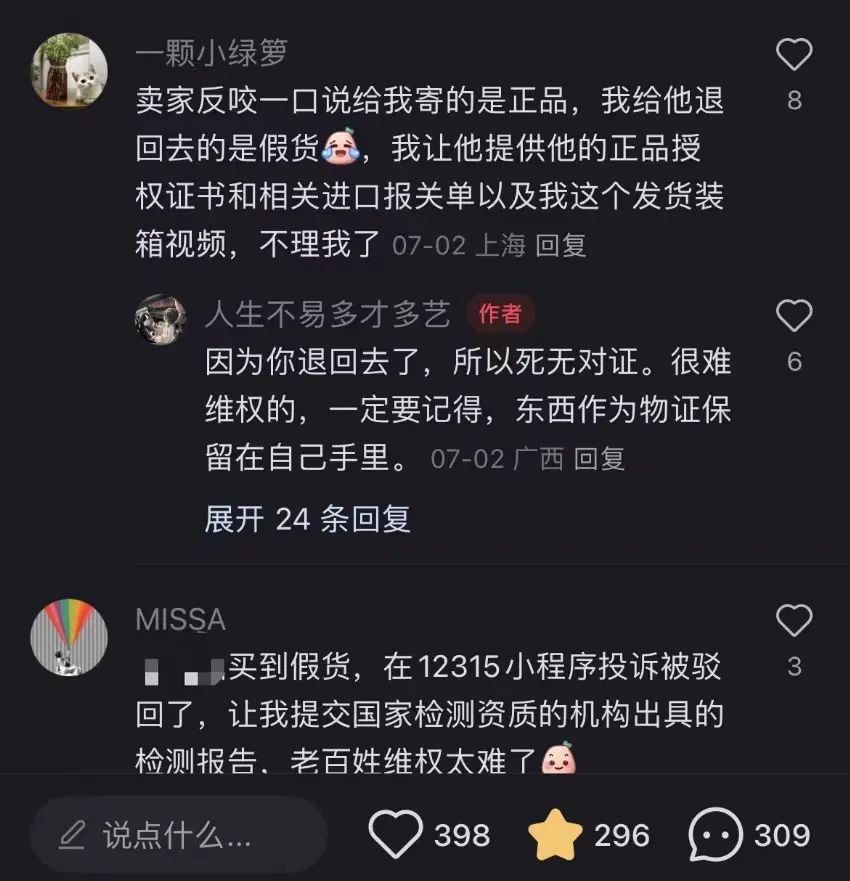Reply to the author's comment from 广西
850x881 pixels.
coord(599,459)
